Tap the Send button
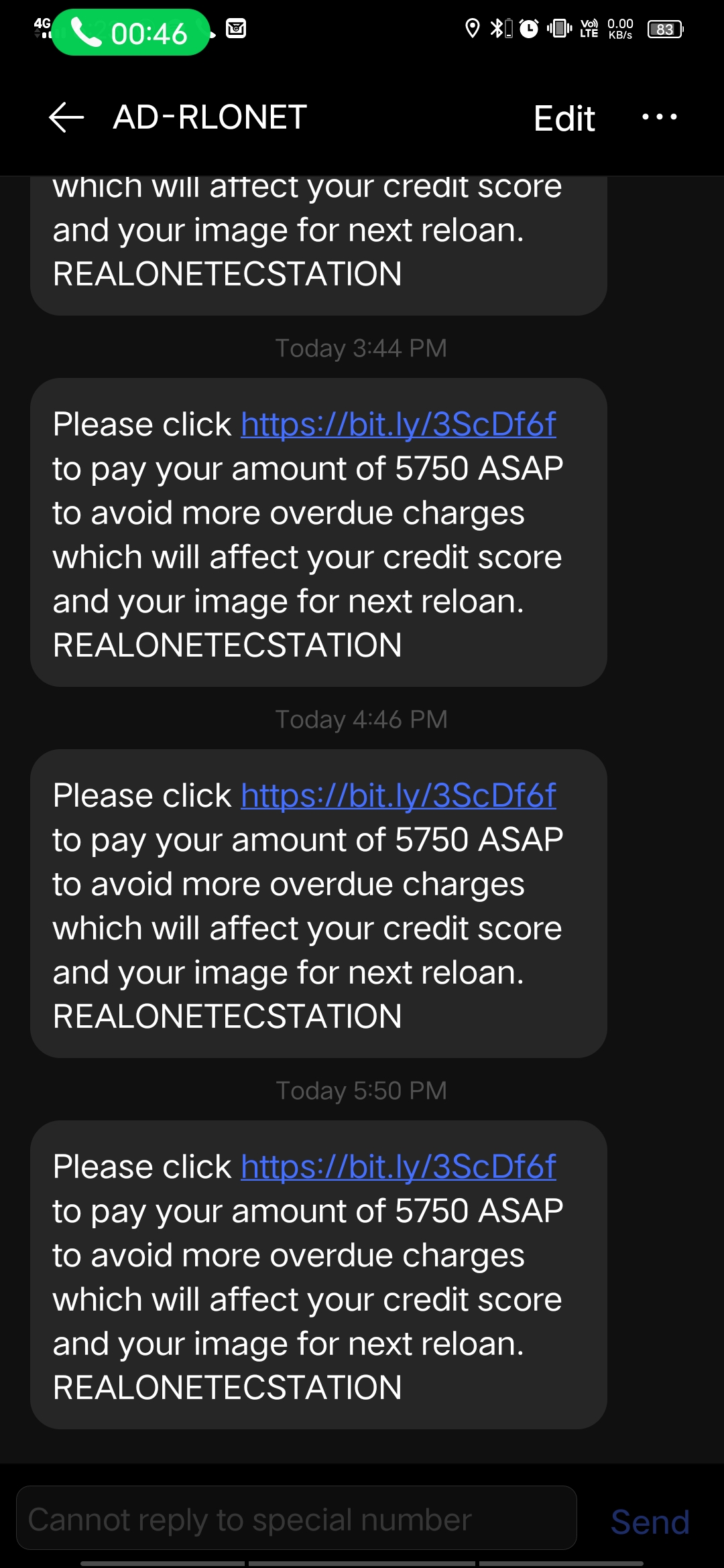Screen dimensions: 724x1568 click(650, 1522)
